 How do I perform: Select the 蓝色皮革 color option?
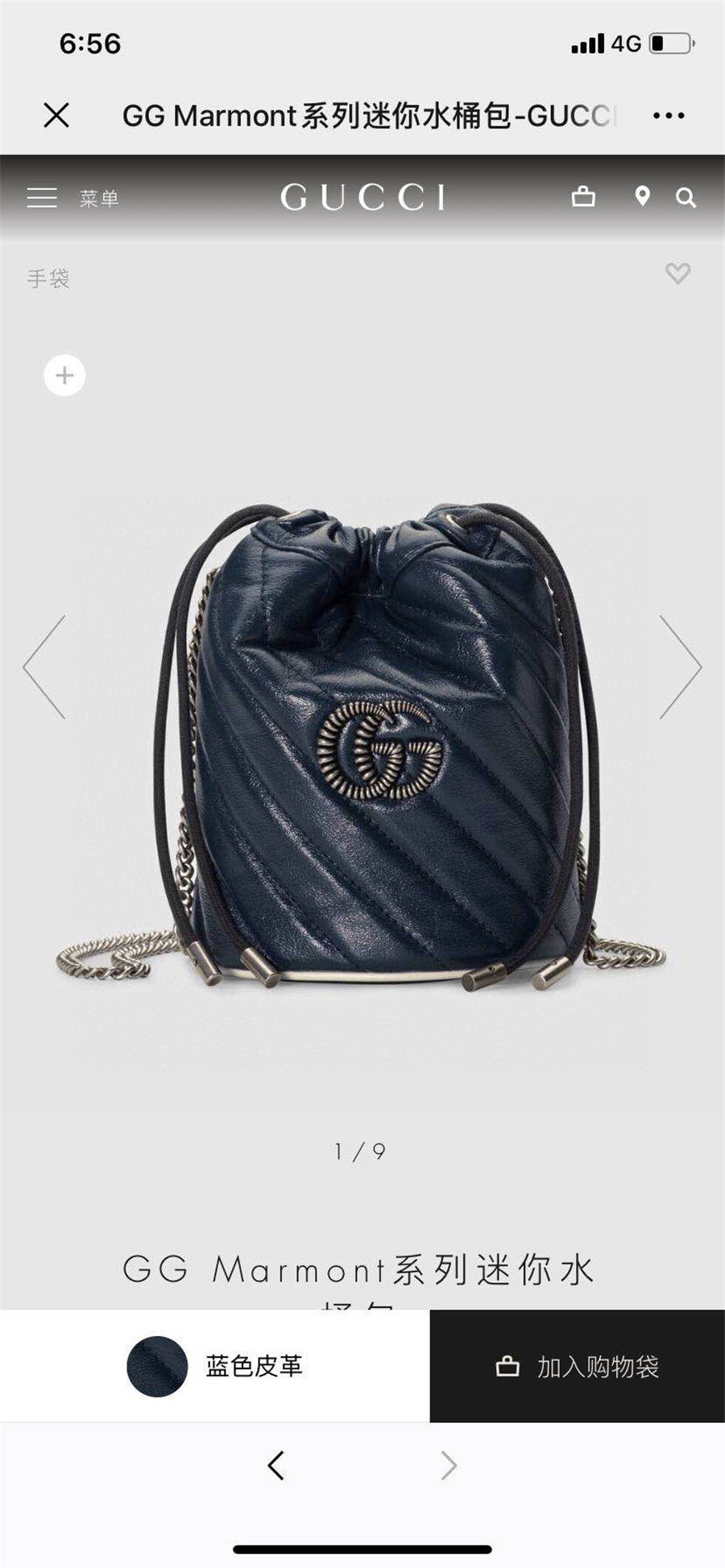214,1366
